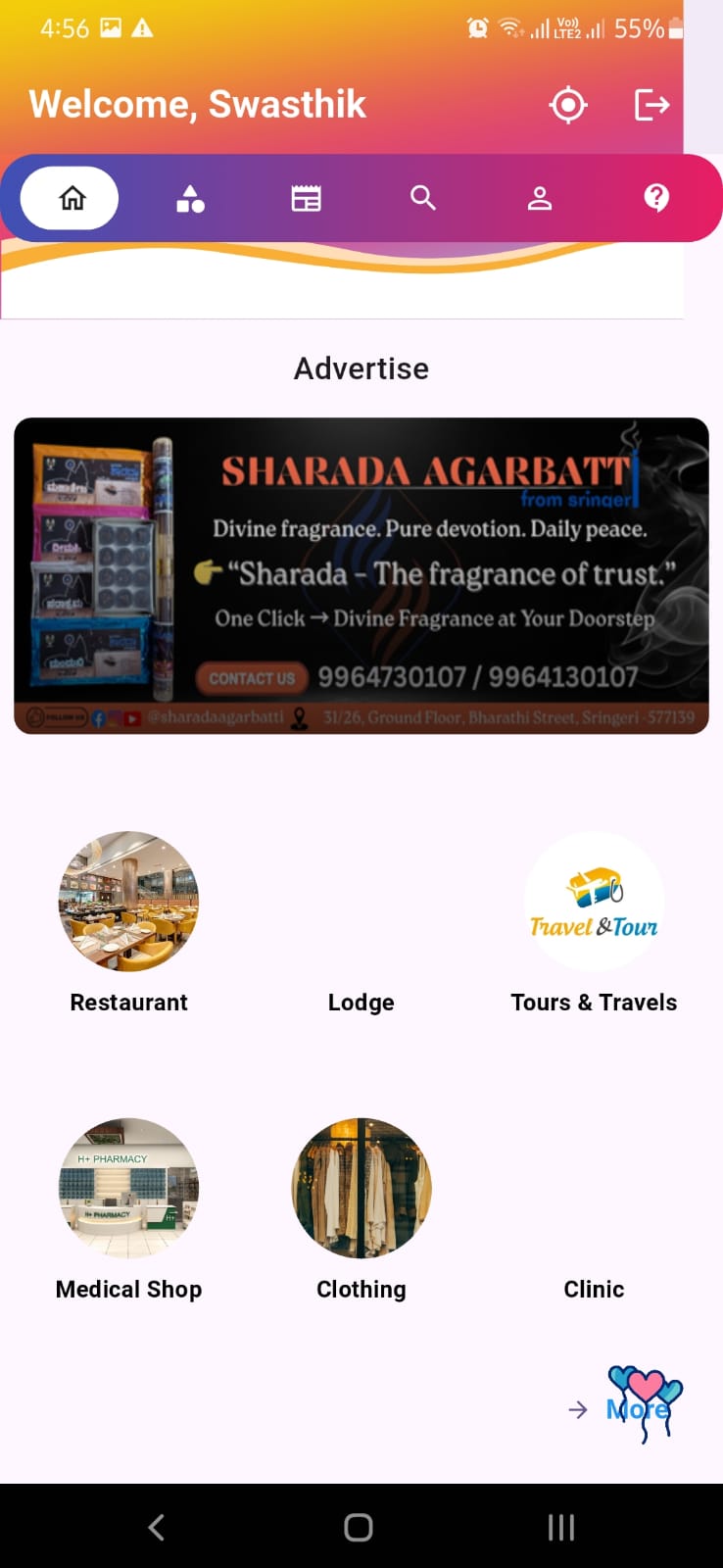Go to the profile tab
Image resolution: width=723 pixels, height=1568 pixels.
coord(540,199)
